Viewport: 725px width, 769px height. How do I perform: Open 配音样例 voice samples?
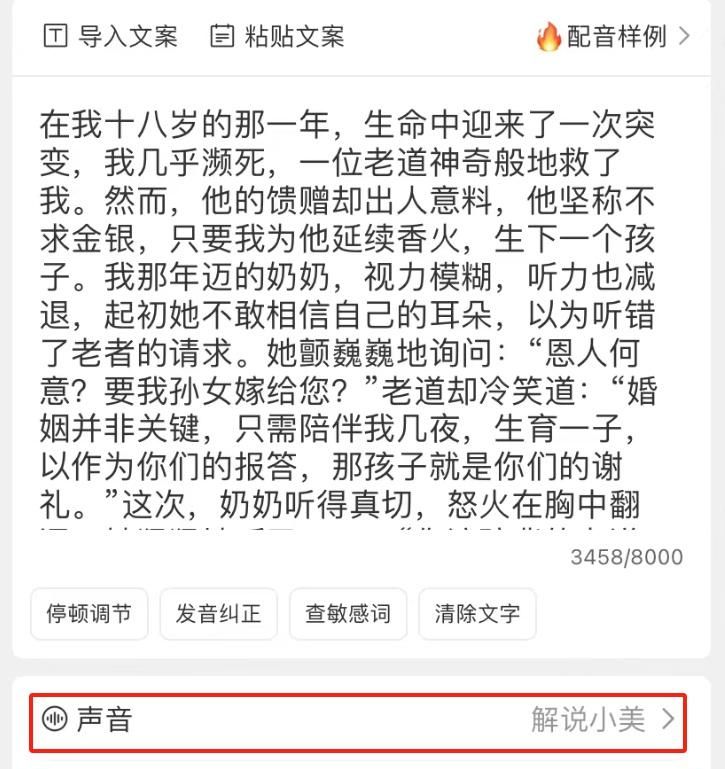(614, 37)
